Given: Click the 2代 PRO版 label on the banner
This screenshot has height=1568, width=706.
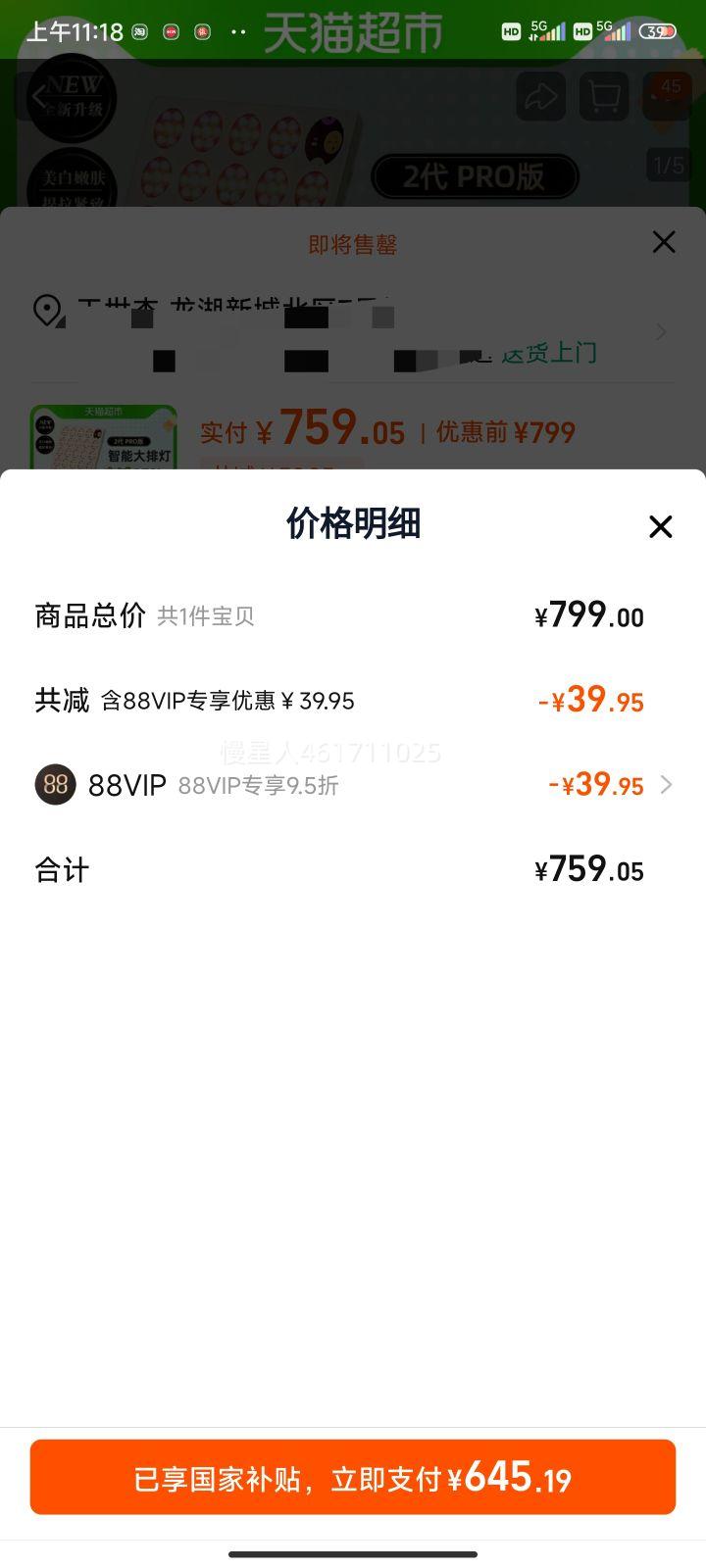Looking at the screenshot, I should pos(474,176).
